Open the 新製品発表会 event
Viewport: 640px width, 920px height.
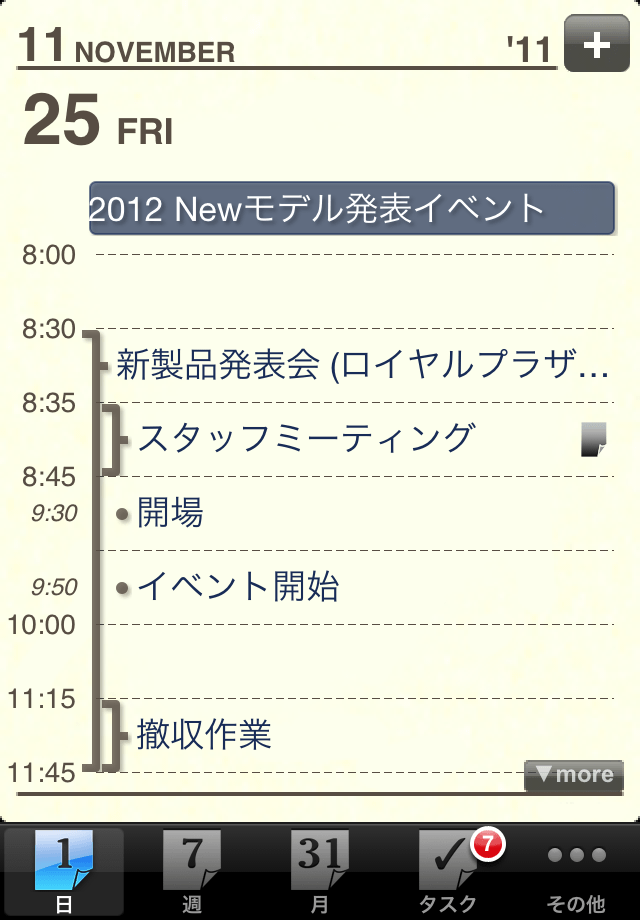(x=362, y=365)
